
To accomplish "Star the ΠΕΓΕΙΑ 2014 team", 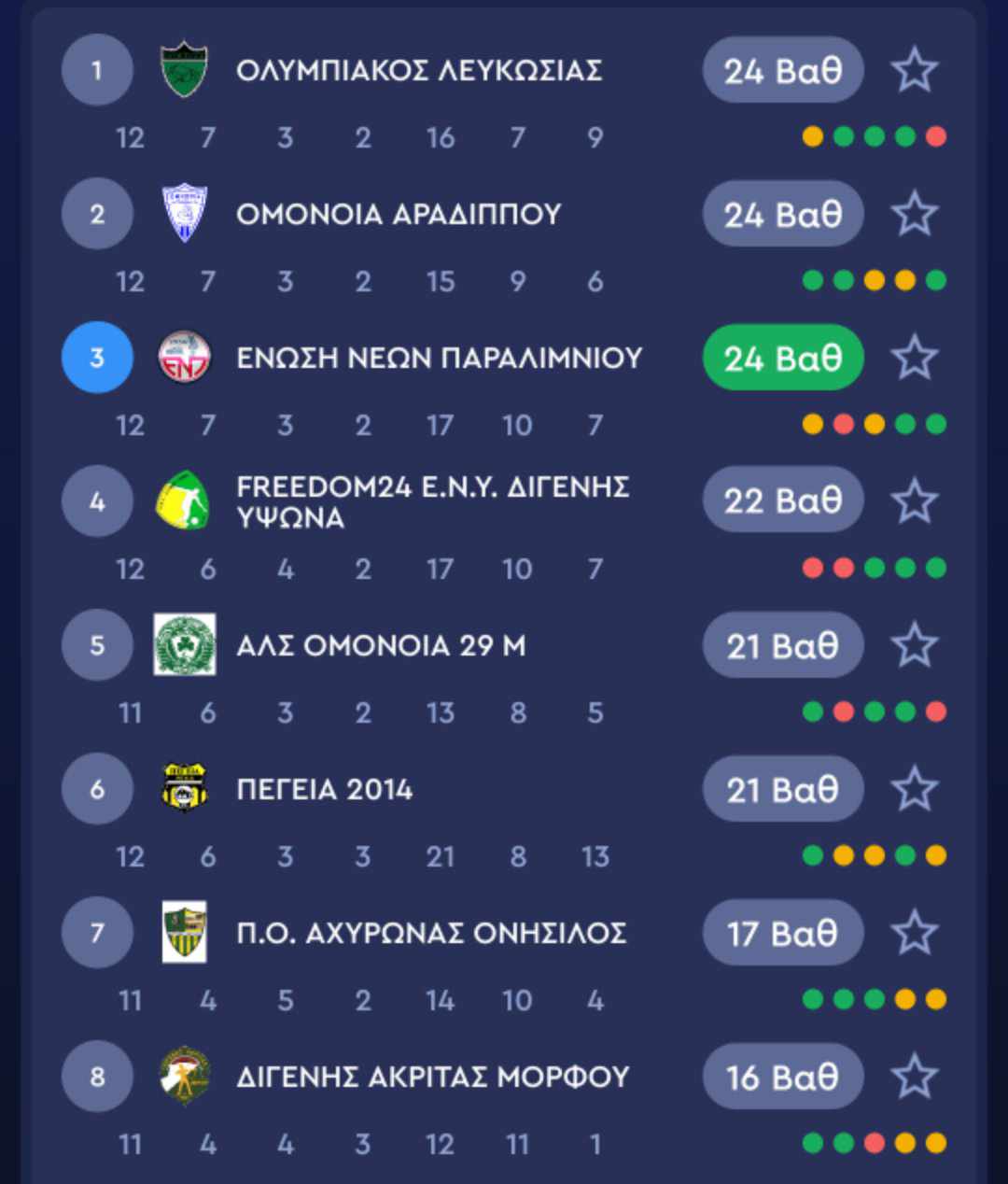I will (x=914, y=789).
